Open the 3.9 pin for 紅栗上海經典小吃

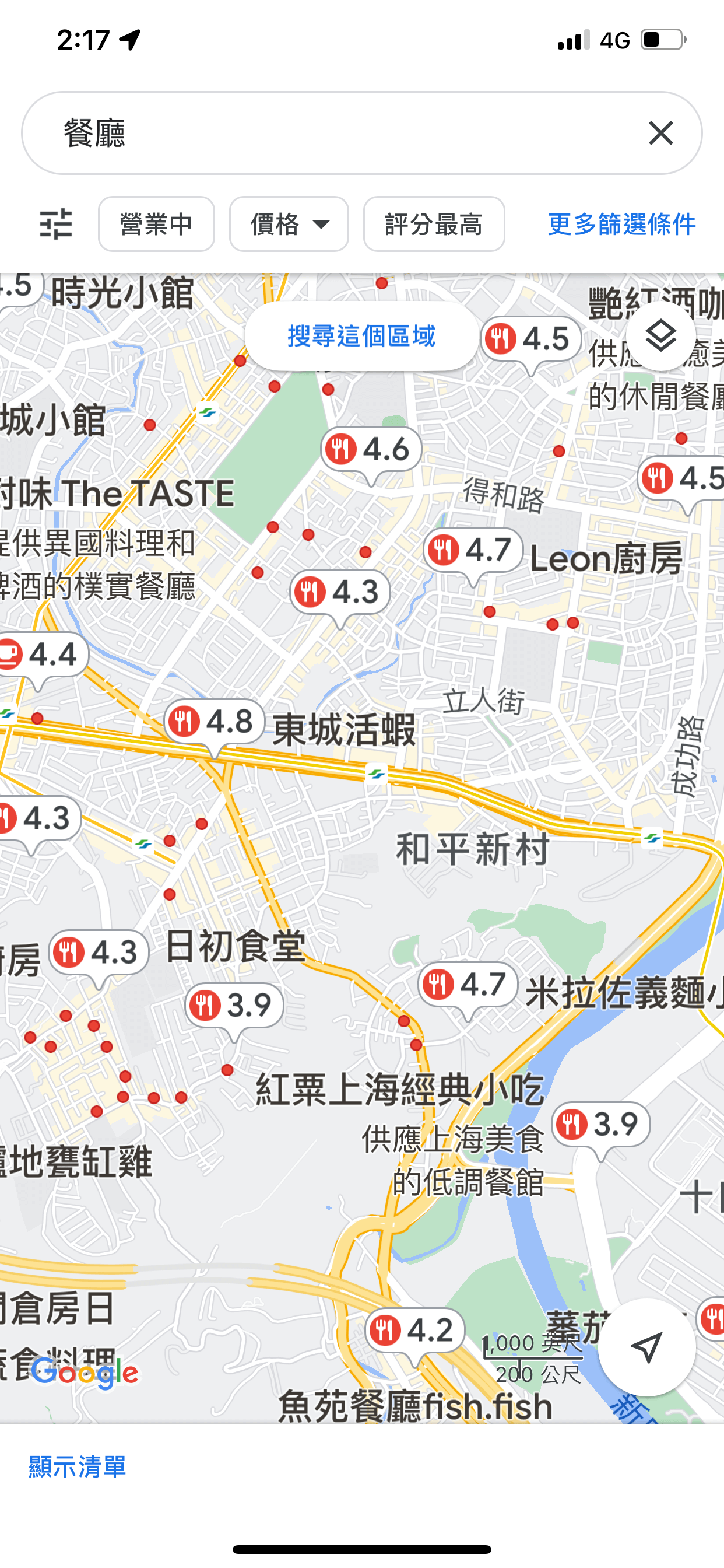234,1005
